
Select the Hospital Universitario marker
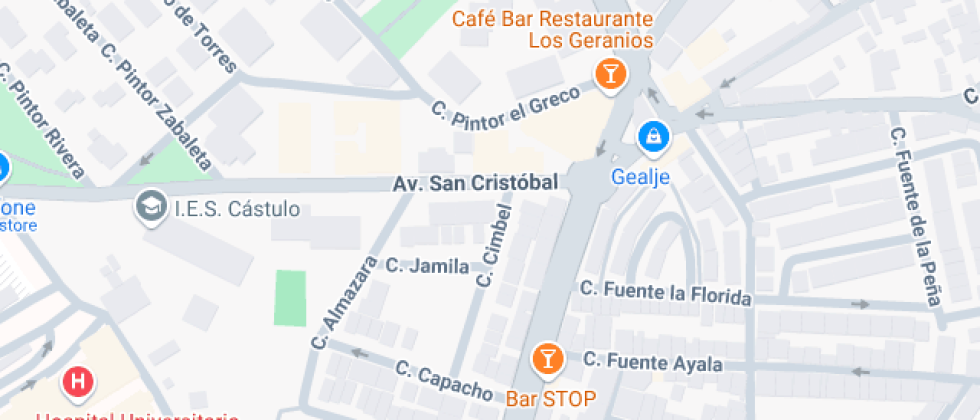coord(77,382)
